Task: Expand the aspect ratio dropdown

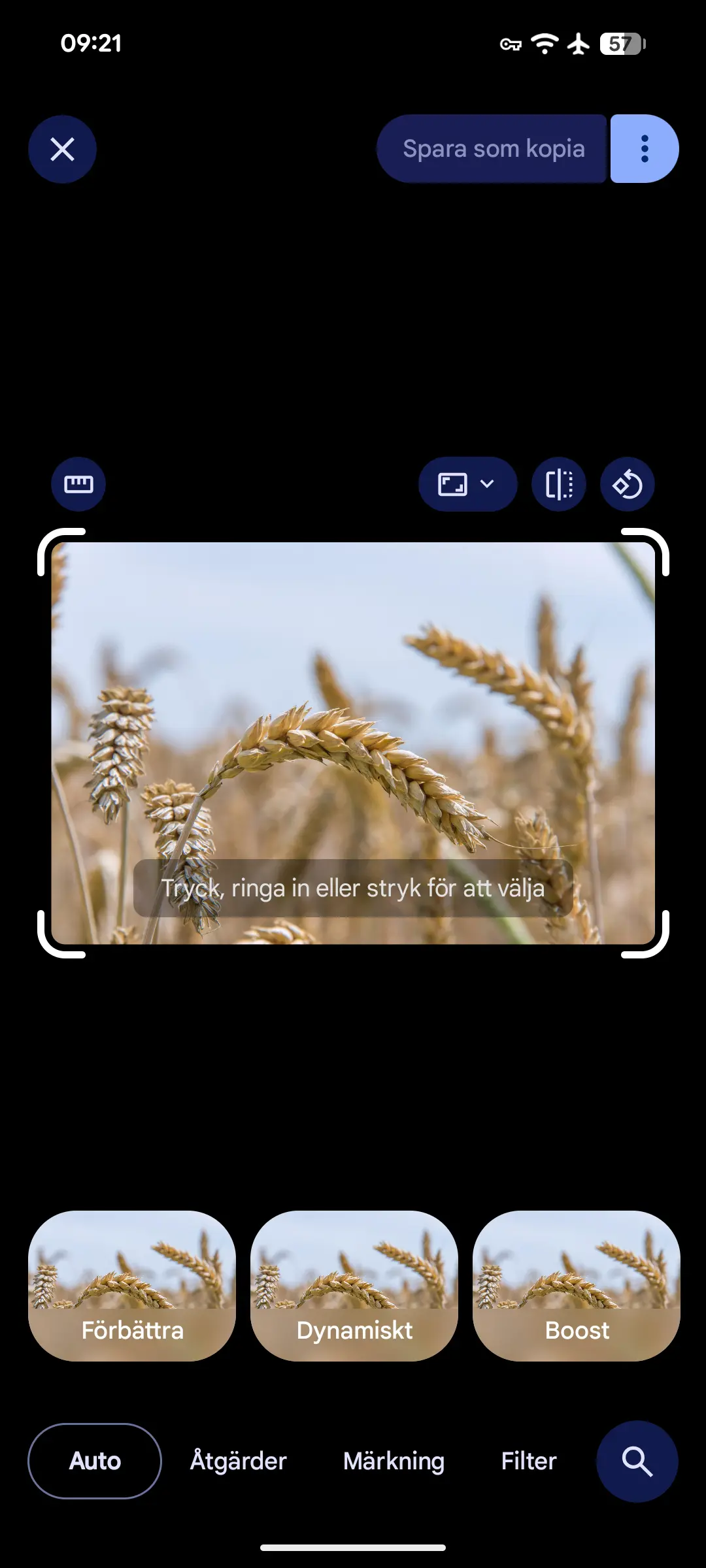Action: [467, 484]
